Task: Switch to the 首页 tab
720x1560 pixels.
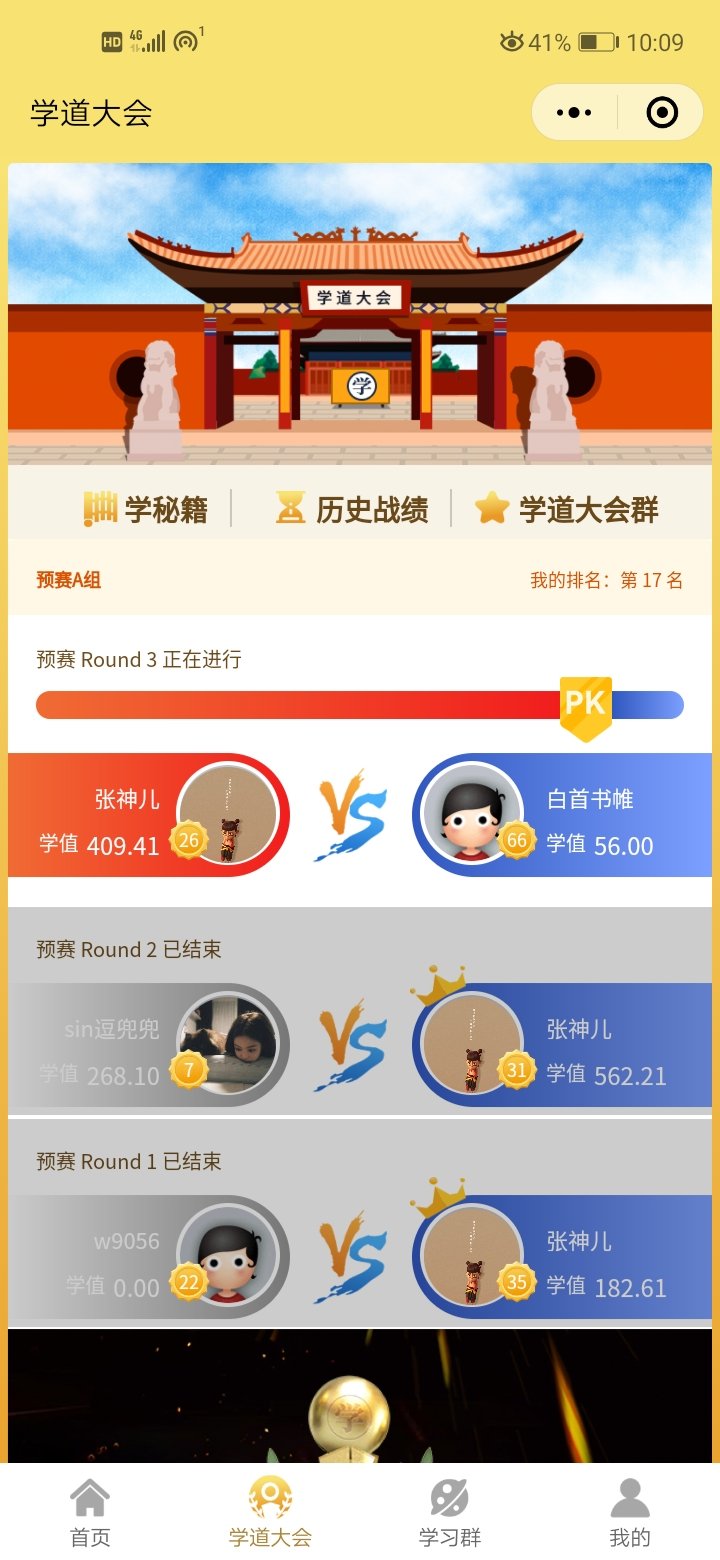Action: tap(90, 1512)
